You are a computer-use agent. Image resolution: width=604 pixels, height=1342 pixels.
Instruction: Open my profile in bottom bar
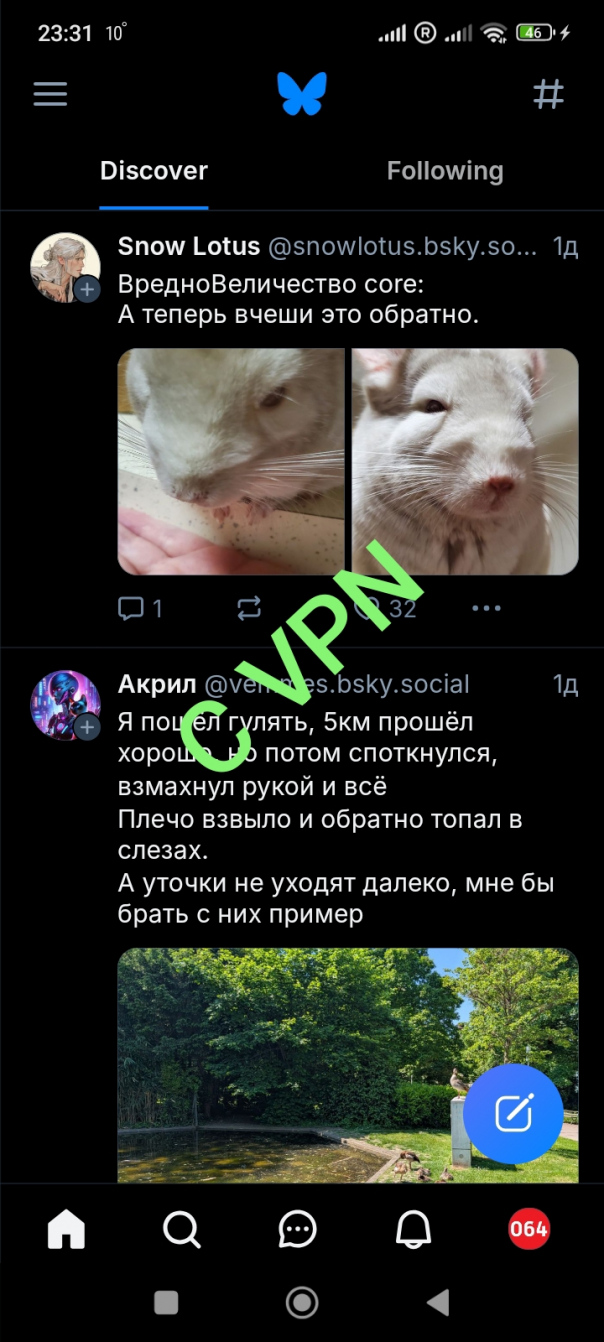pyautogui.click(x=529, y=1229)
